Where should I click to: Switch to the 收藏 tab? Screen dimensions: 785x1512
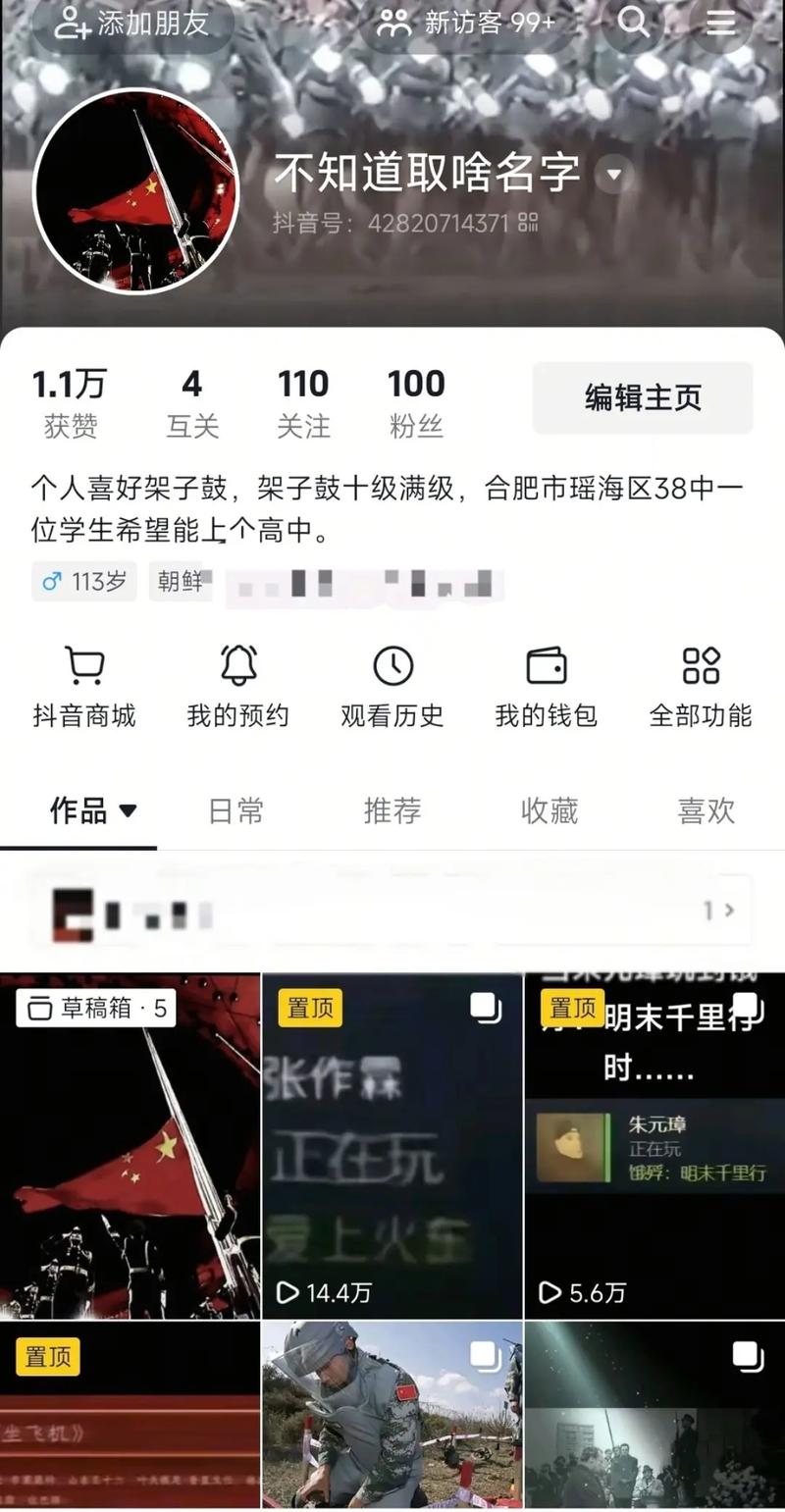[549, 811]
